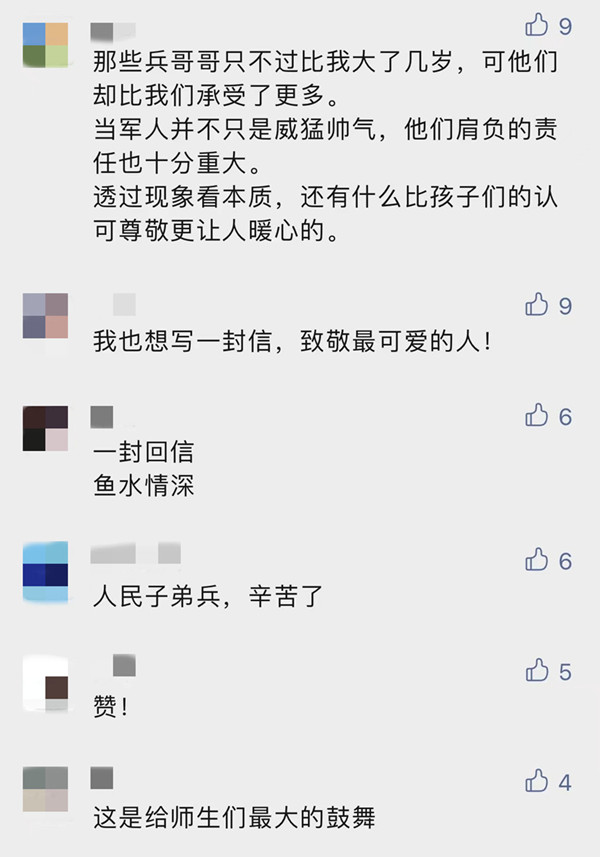Image resolution: width=600 pixels, height=857 pixels.
Task: Like the comment 我也想写一封信
Action: click(x=538, y=304)
